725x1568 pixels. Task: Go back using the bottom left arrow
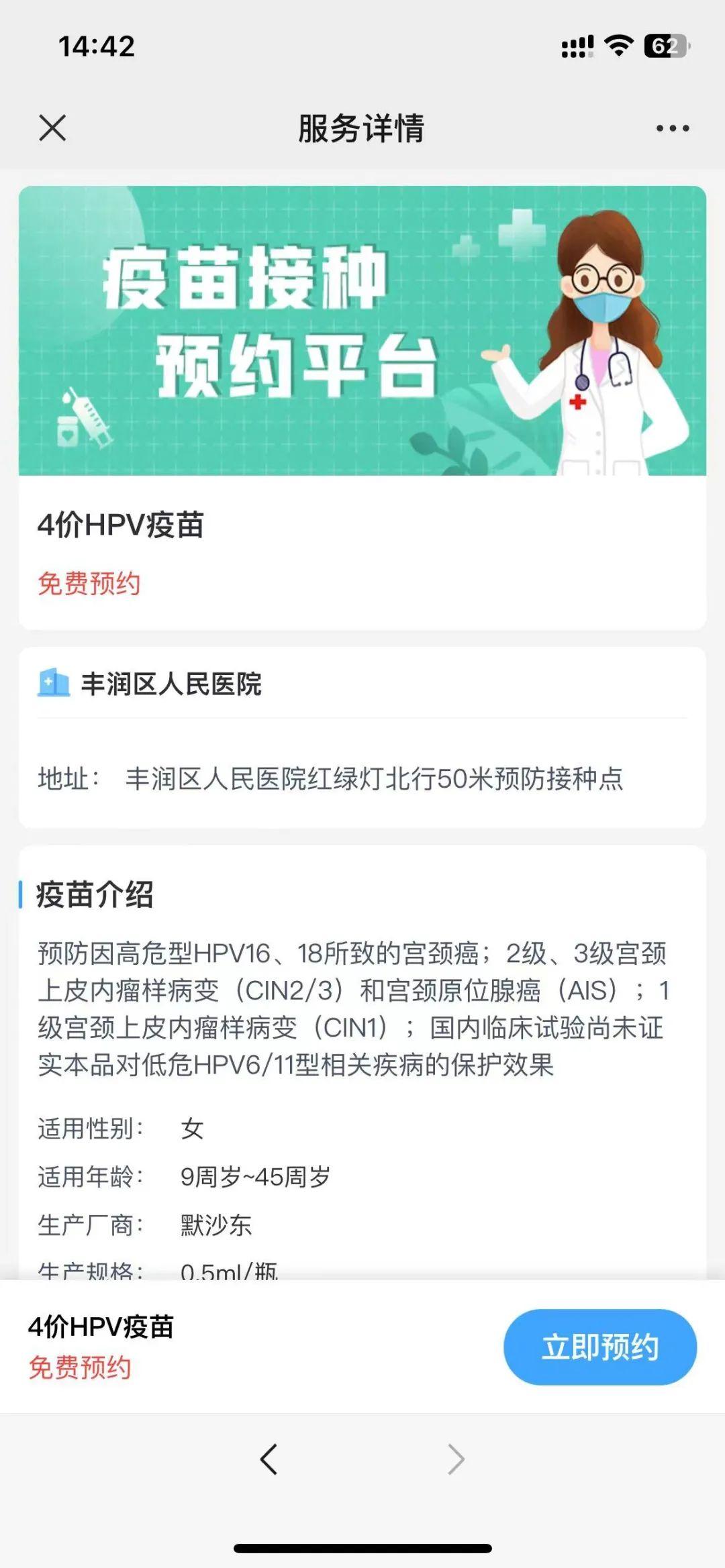(269, 1459)
